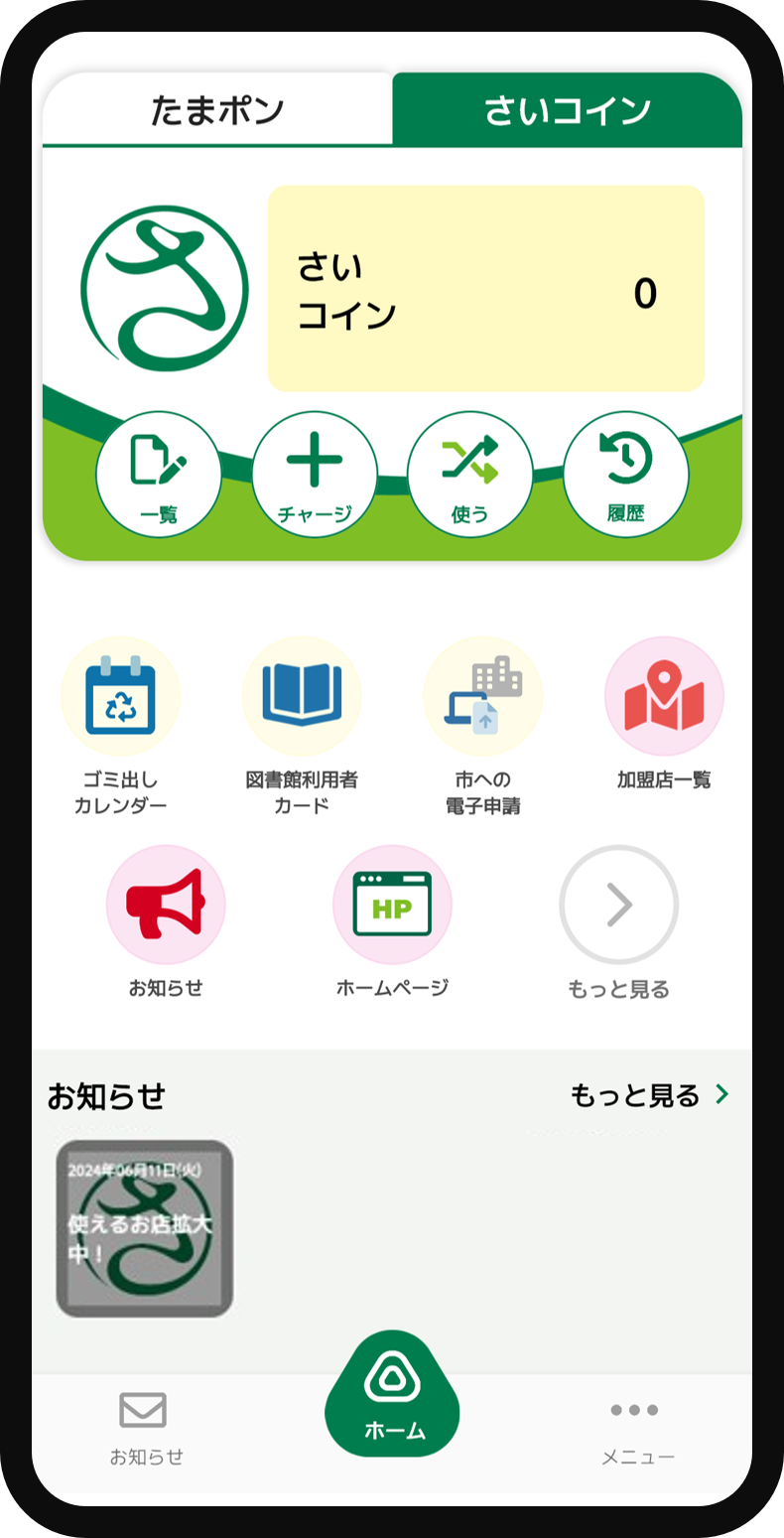Open the メニュー tab

point(637,1429)
